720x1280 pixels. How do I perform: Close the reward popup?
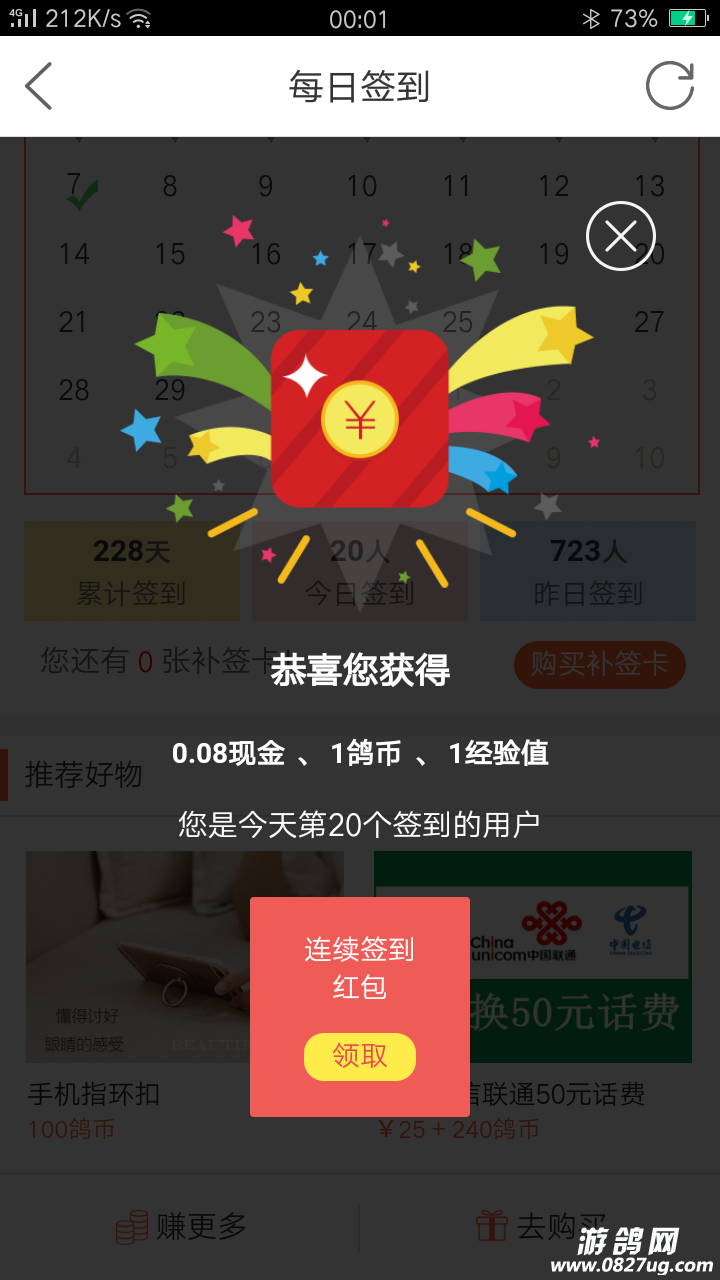pos(620,237)
